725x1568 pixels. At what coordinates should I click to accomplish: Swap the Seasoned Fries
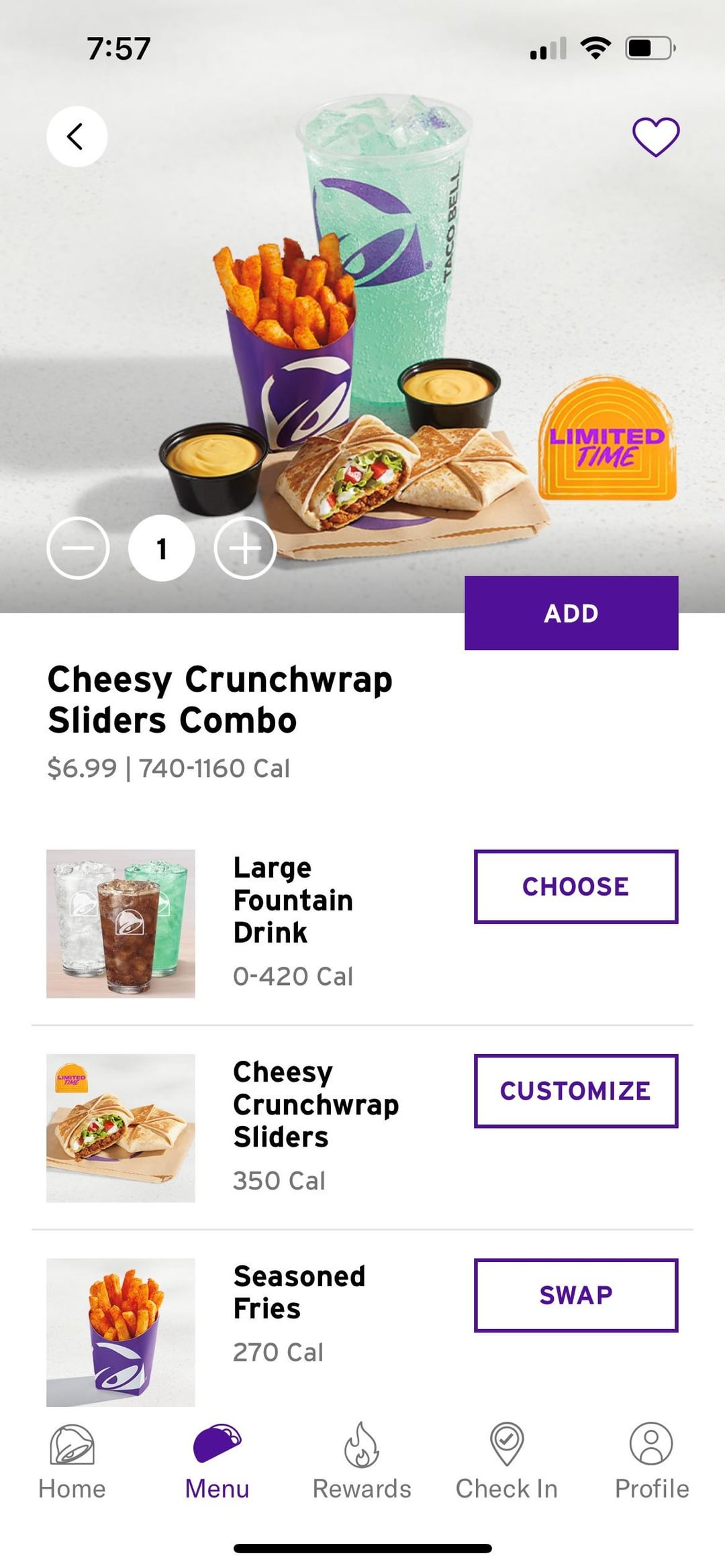click(575, 1295)
